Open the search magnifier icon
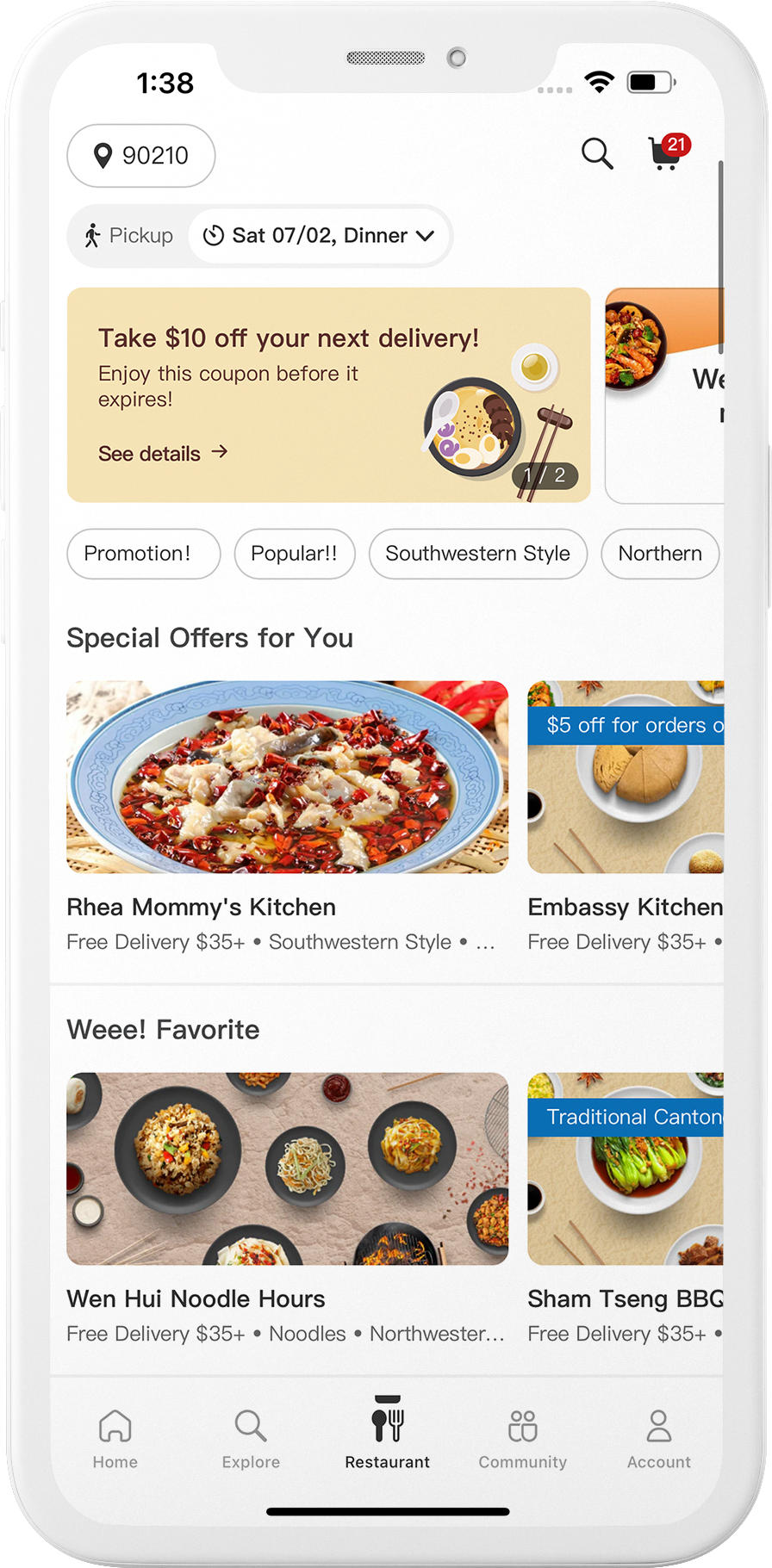Image resolution: width=772 pixels, height=1568 pixels. [x=596, y=154]
